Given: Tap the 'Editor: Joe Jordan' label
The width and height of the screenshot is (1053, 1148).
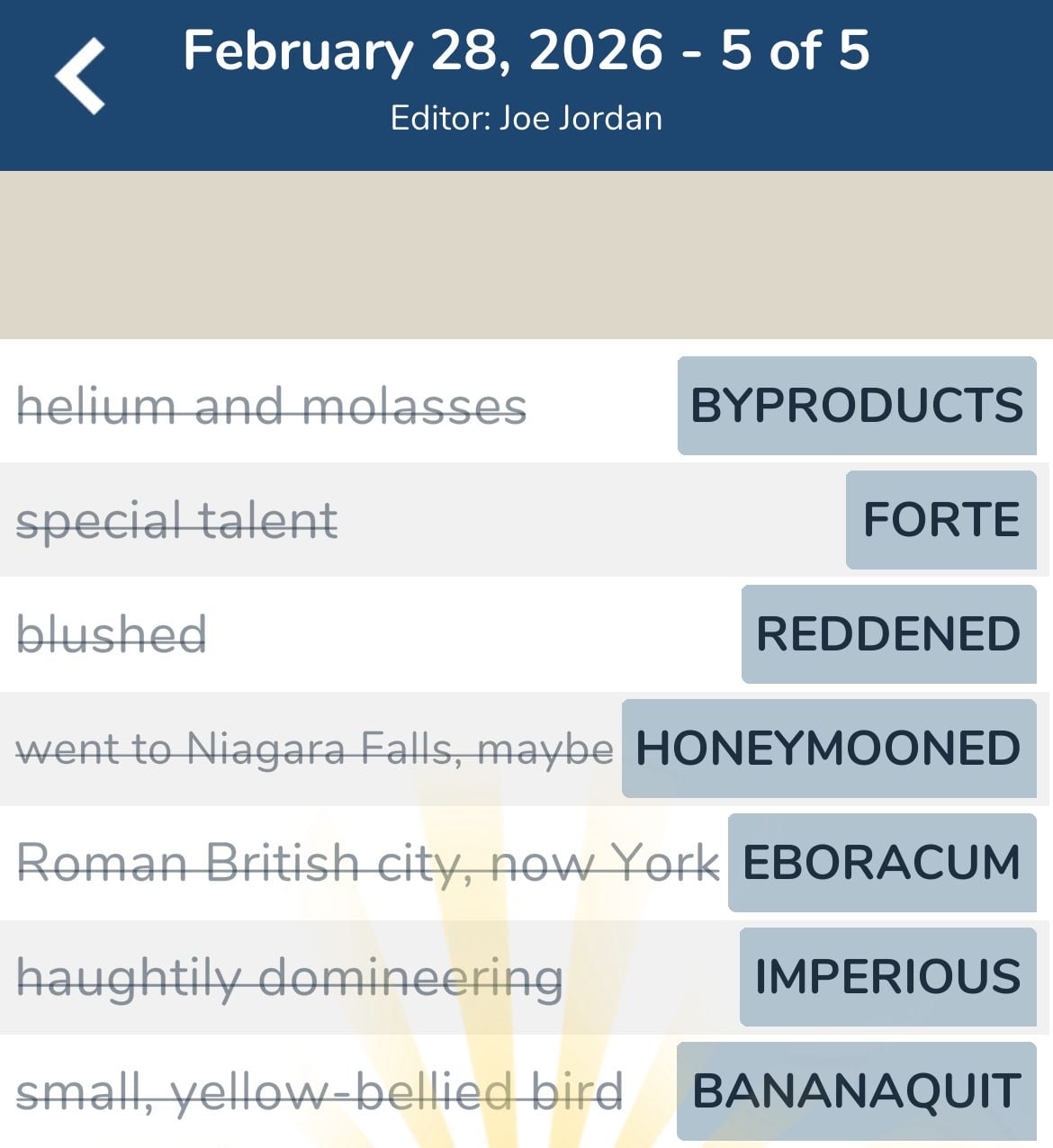Looking at the screenshot, I should pyautogui.click(x=526, y=117).
